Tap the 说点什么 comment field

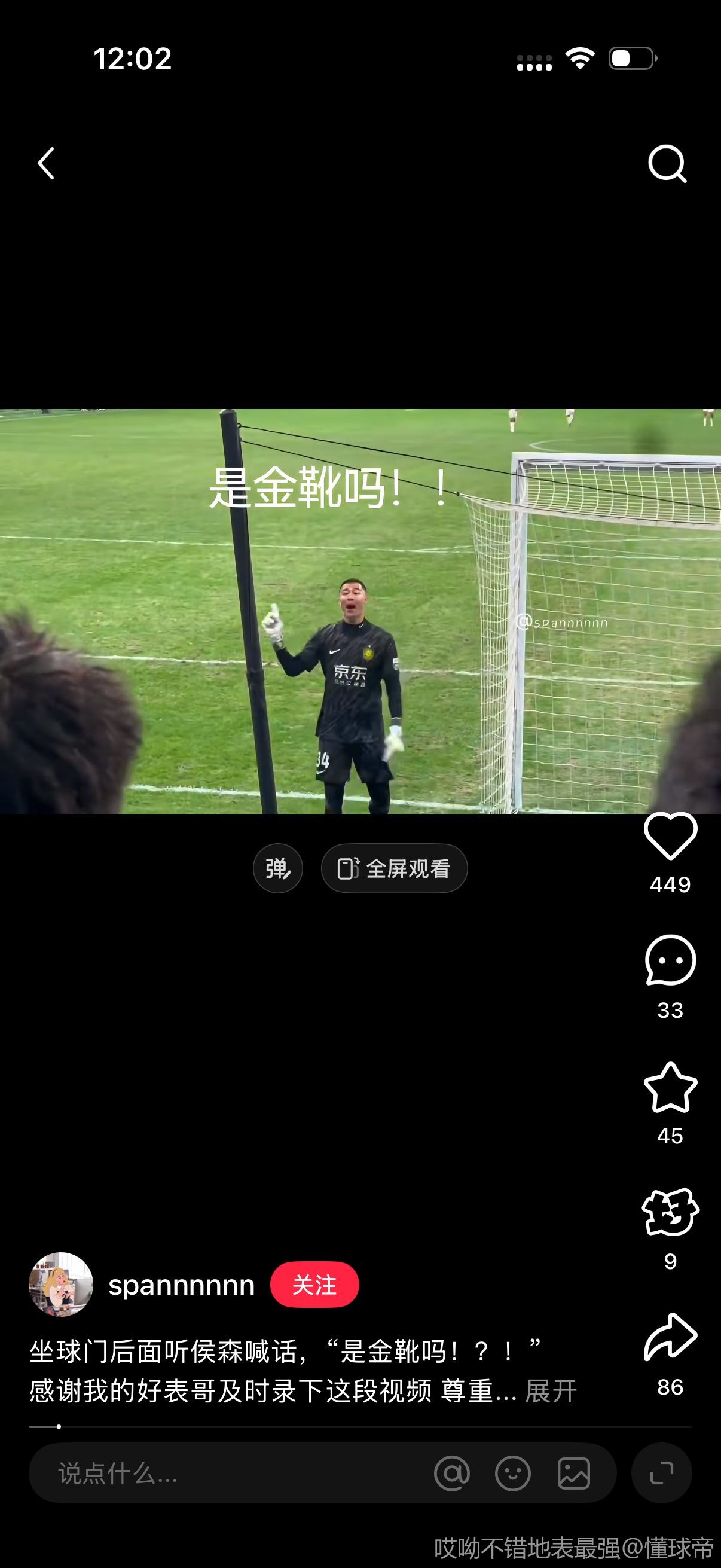[231, 1474]
